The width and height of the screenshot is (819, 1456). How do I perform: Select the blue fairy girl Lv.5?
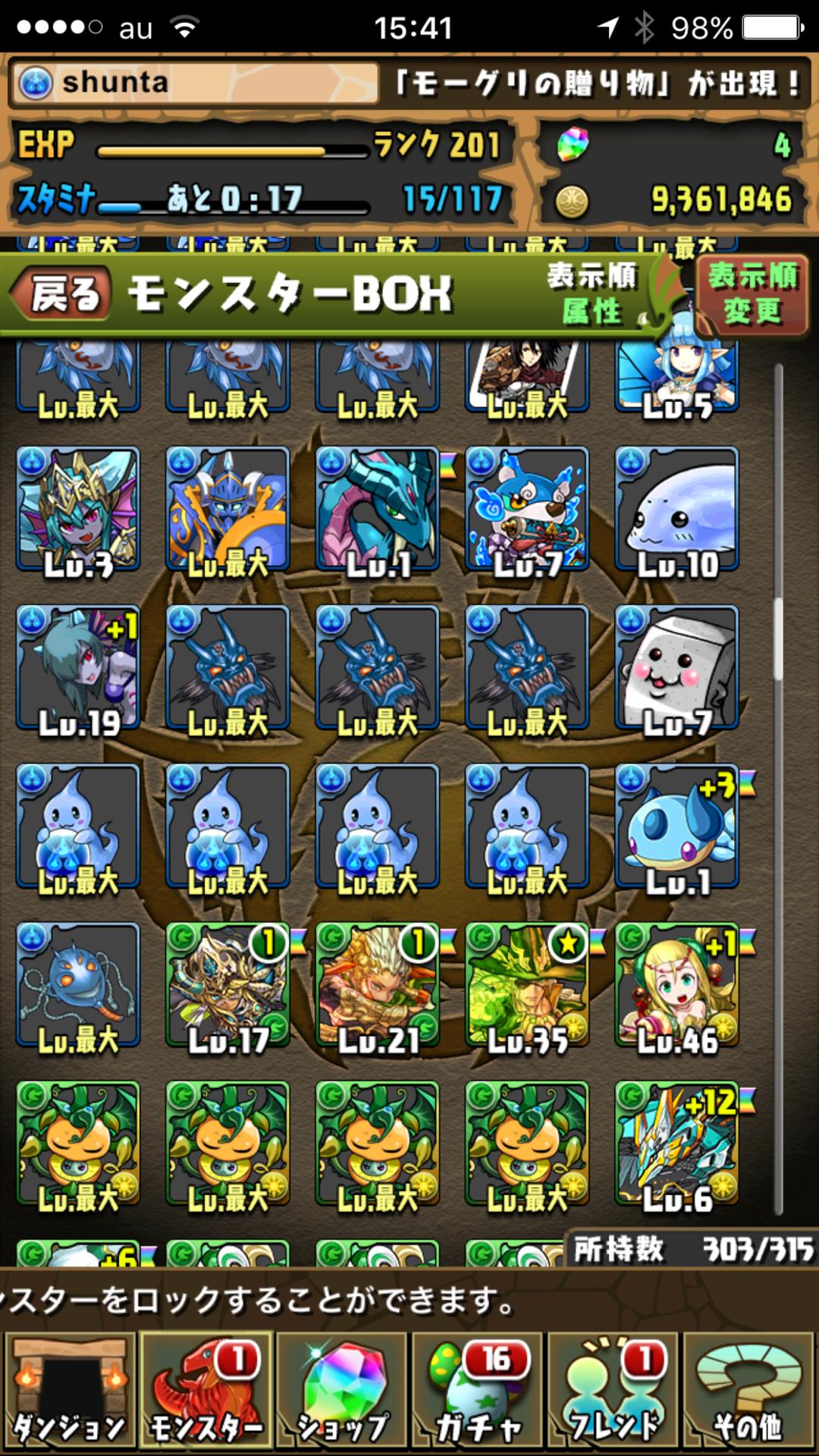coord(677,377)
